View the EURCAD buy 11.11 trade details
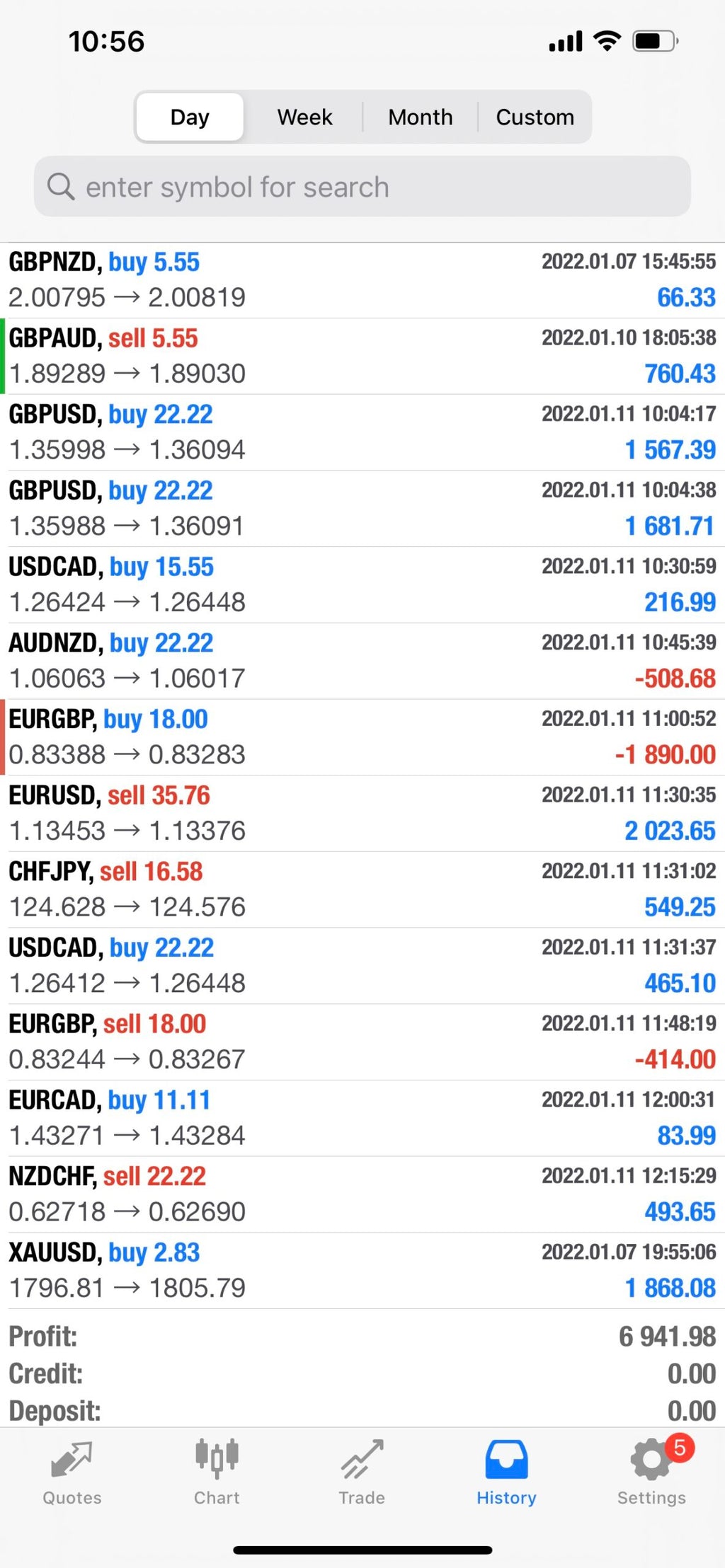The height and width of the screenshot is (1568, 725). tap(362, 1118)
